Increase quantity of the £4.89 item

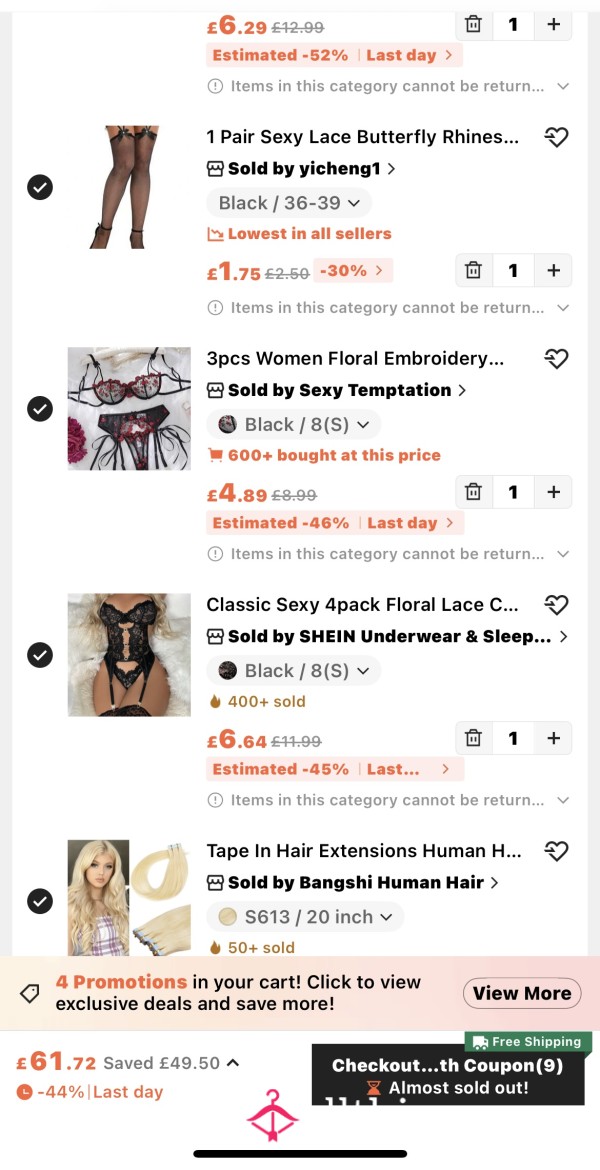tap(553, 492)
